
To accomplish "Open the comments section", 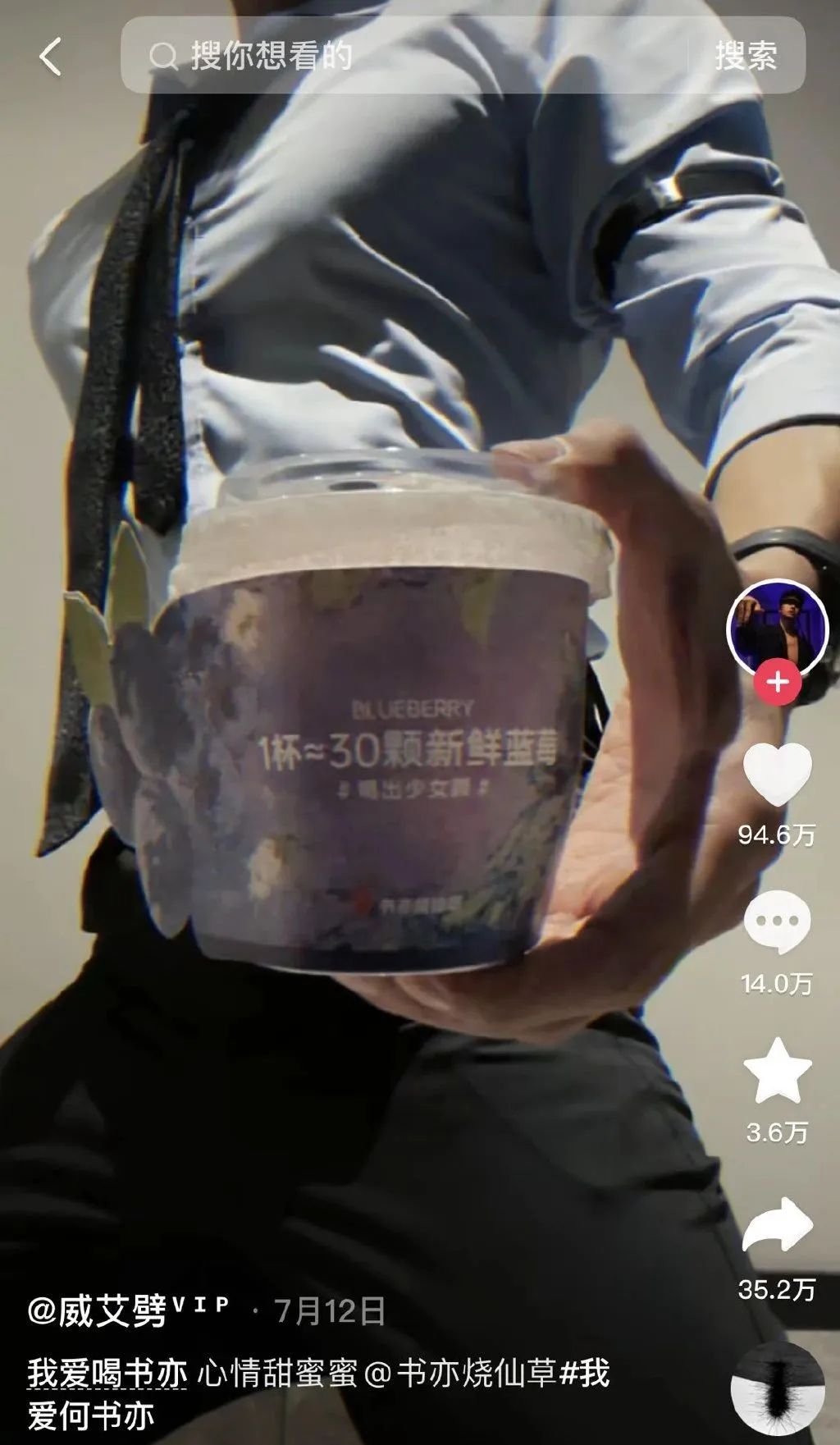I will [777, 922].
